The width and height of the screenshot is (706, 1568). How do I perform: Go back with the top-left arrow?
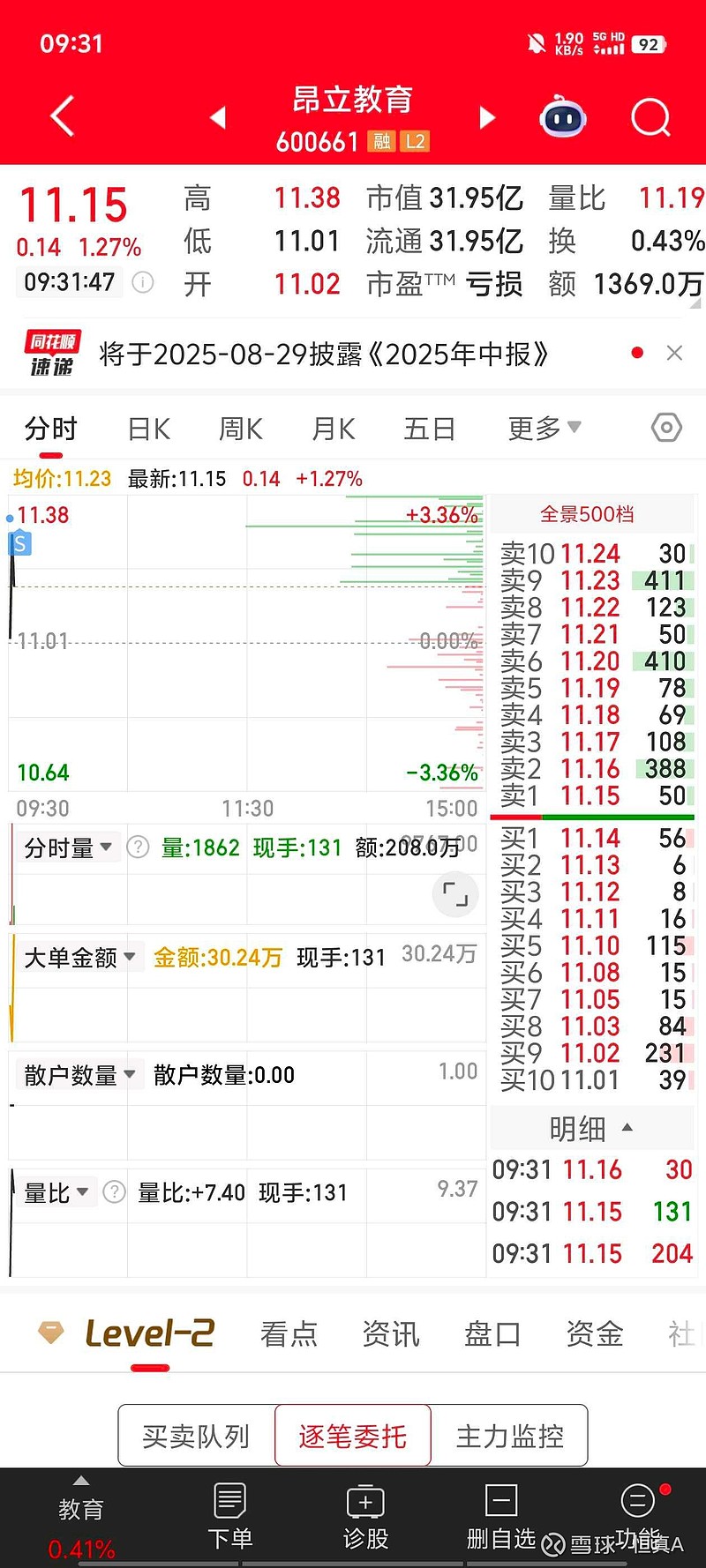click(62, 116)
